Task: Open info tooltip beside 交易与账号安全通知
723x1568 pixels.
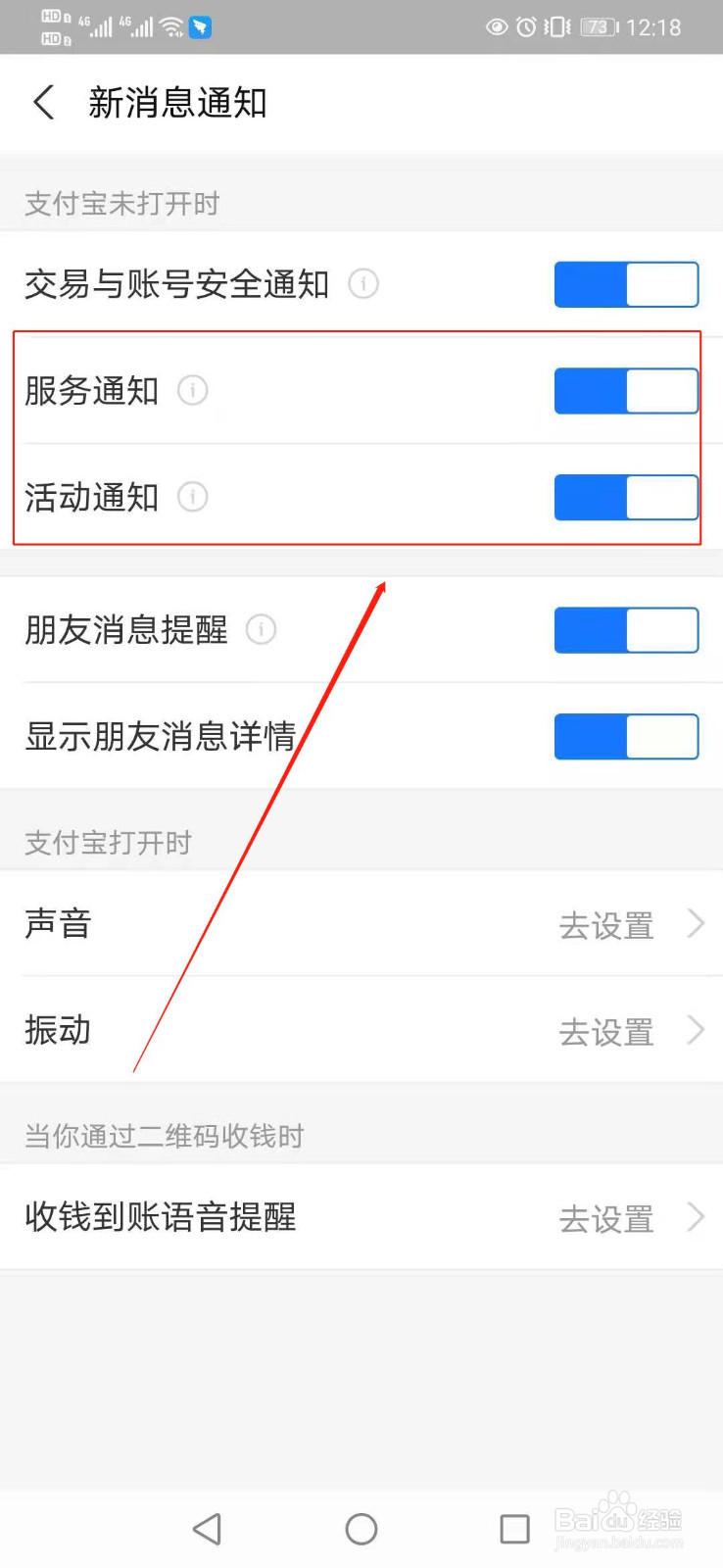Action: click(x=363, y=284)
